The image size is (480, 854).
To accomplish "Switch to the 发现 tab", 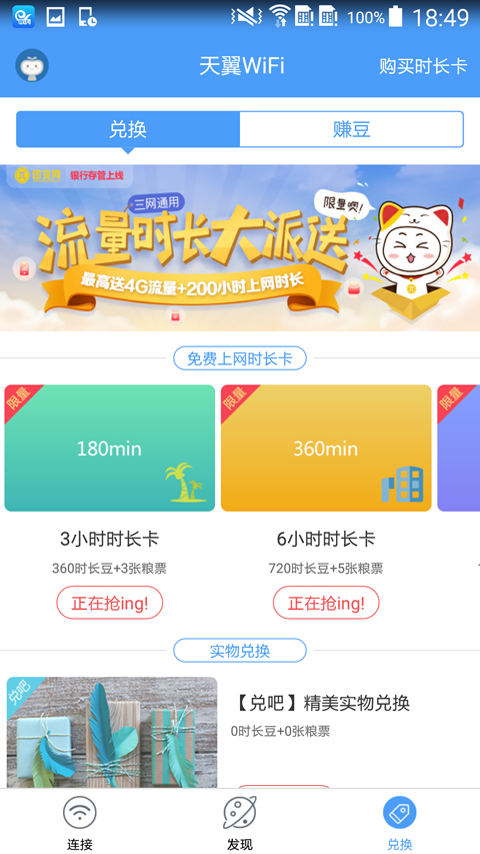I will 240,822.
